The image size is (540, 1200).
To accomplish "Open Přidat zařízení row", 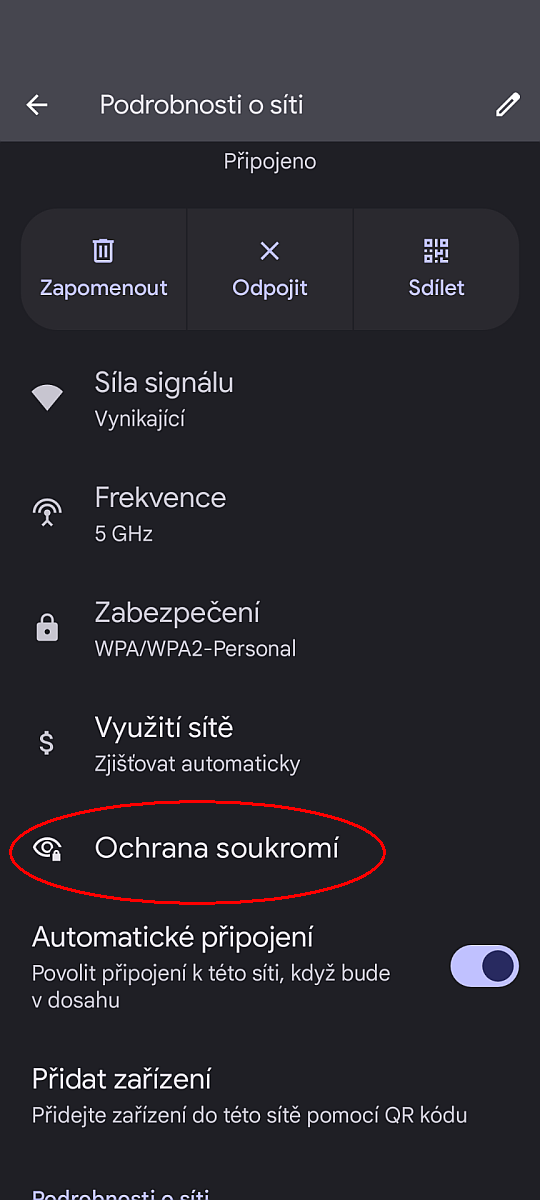I will (x=270, y=1095).
